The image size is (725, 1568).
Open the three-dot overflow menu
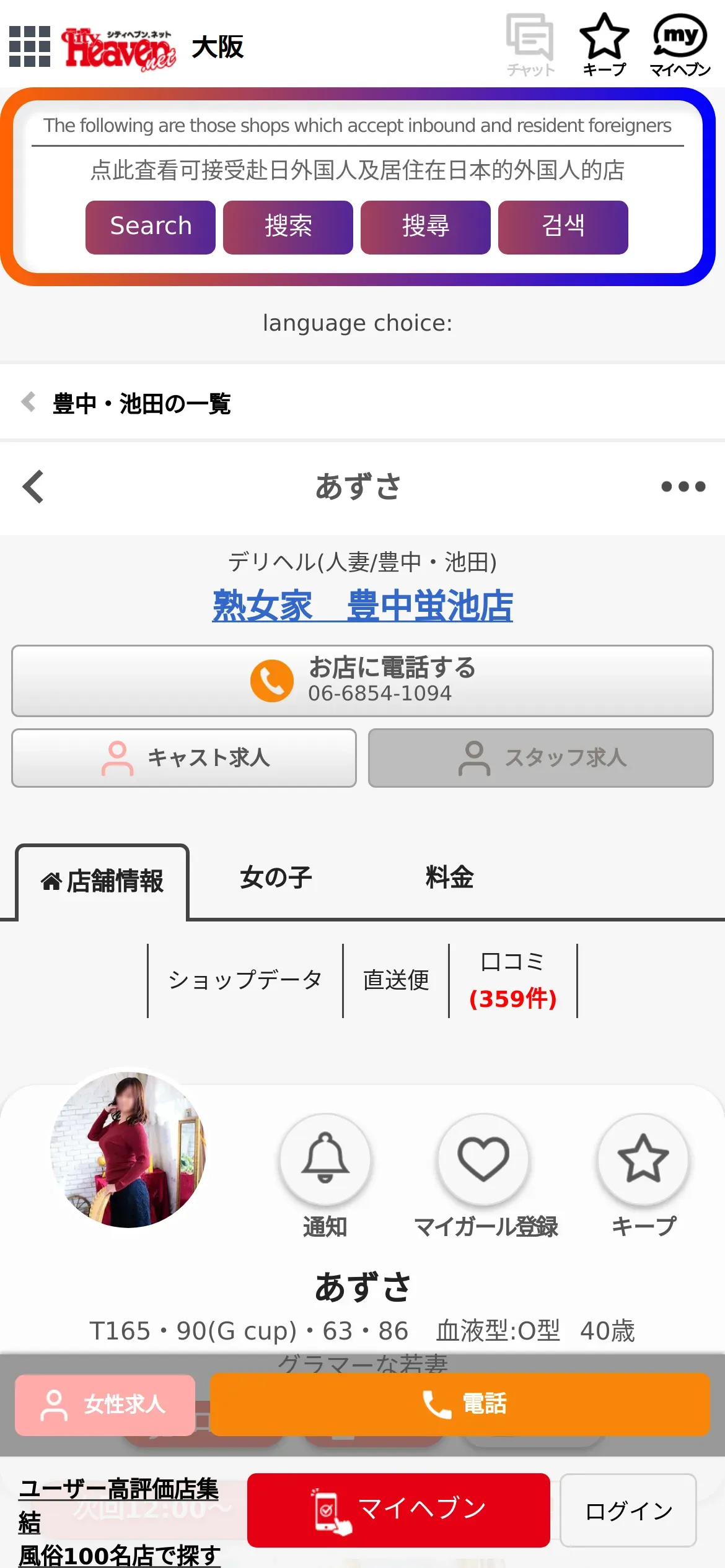tap(683, 486)
